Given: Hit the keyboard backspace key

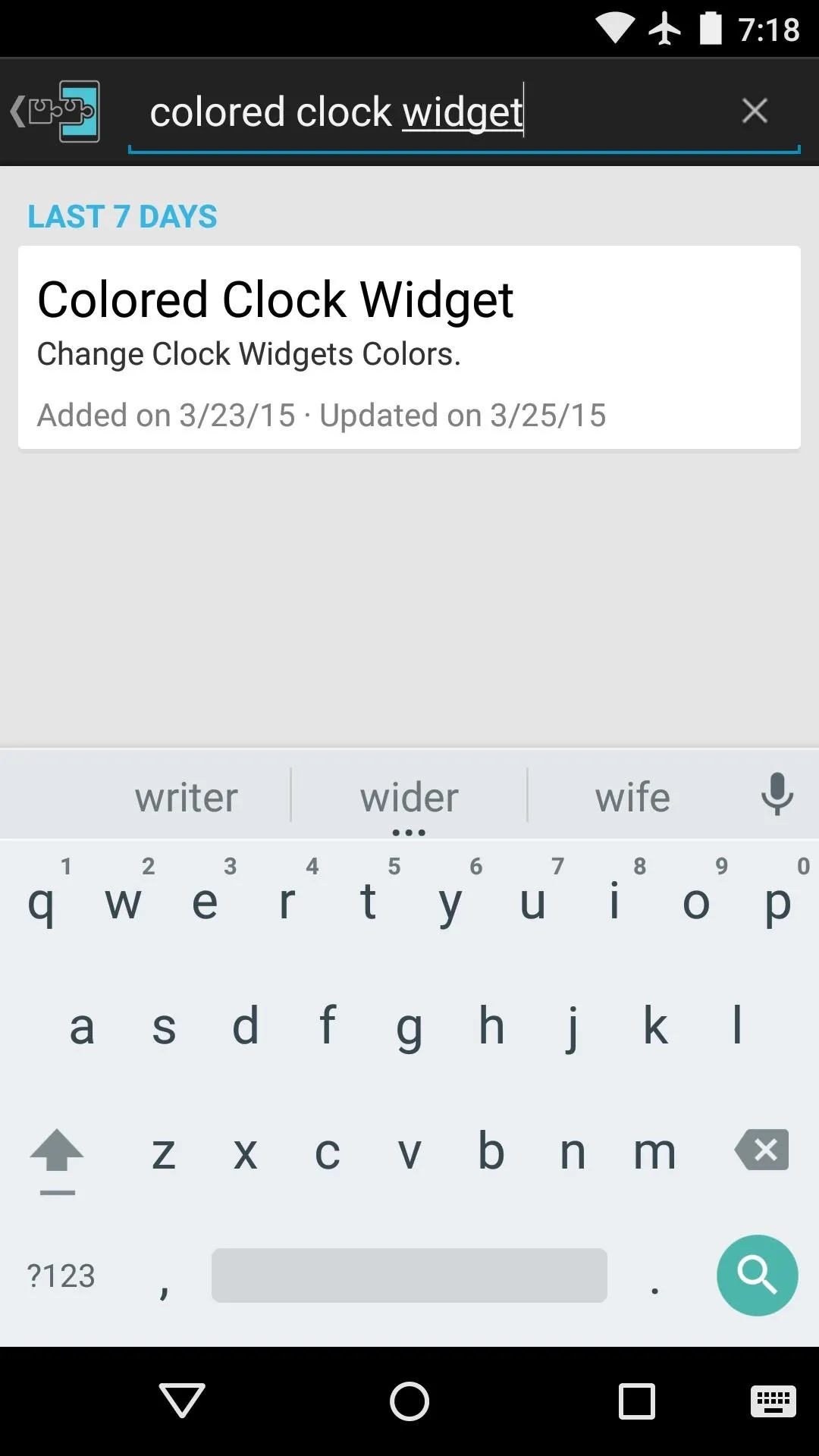Looking at the screenshot, I should [761, 1150].
